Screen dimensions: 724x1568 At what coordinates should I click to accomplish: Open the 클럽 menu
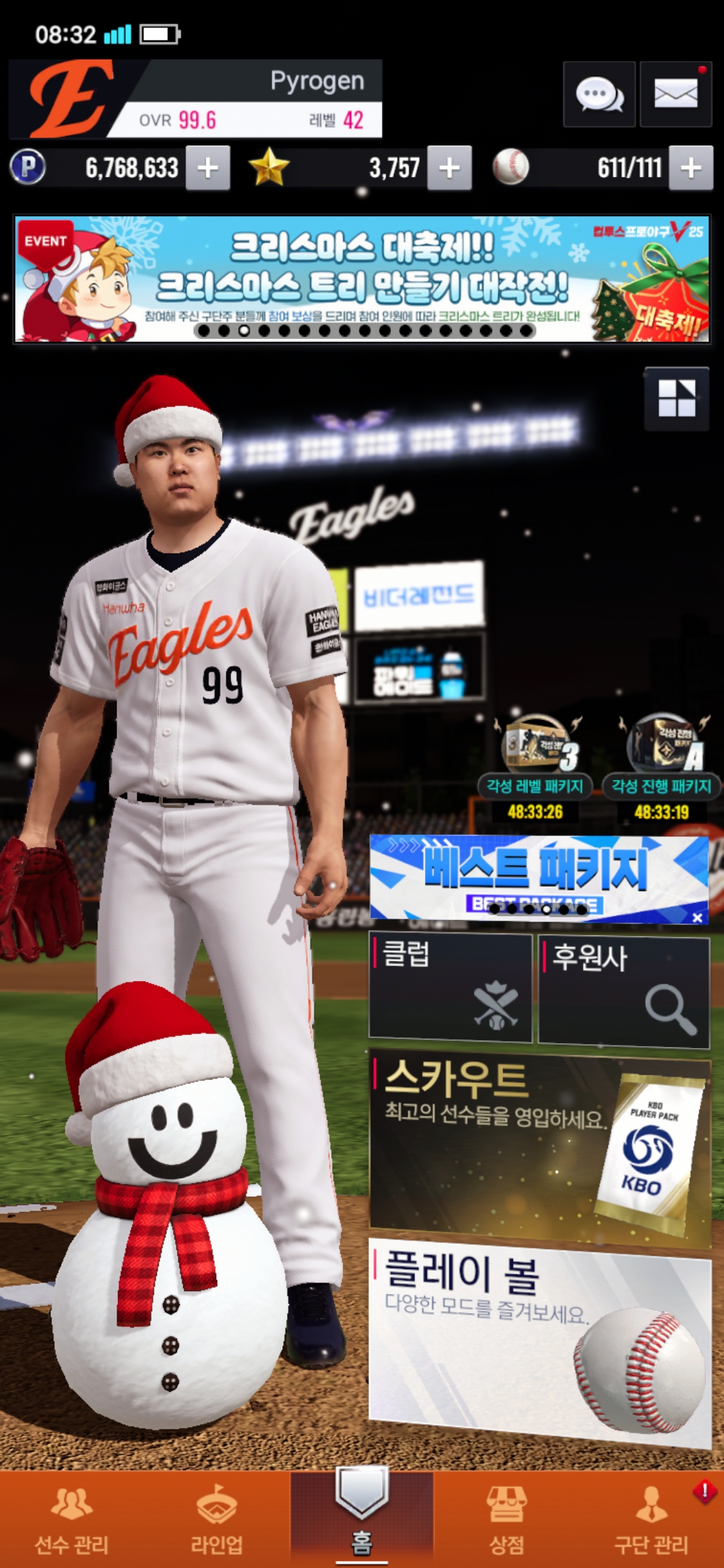tap(450, 988)
